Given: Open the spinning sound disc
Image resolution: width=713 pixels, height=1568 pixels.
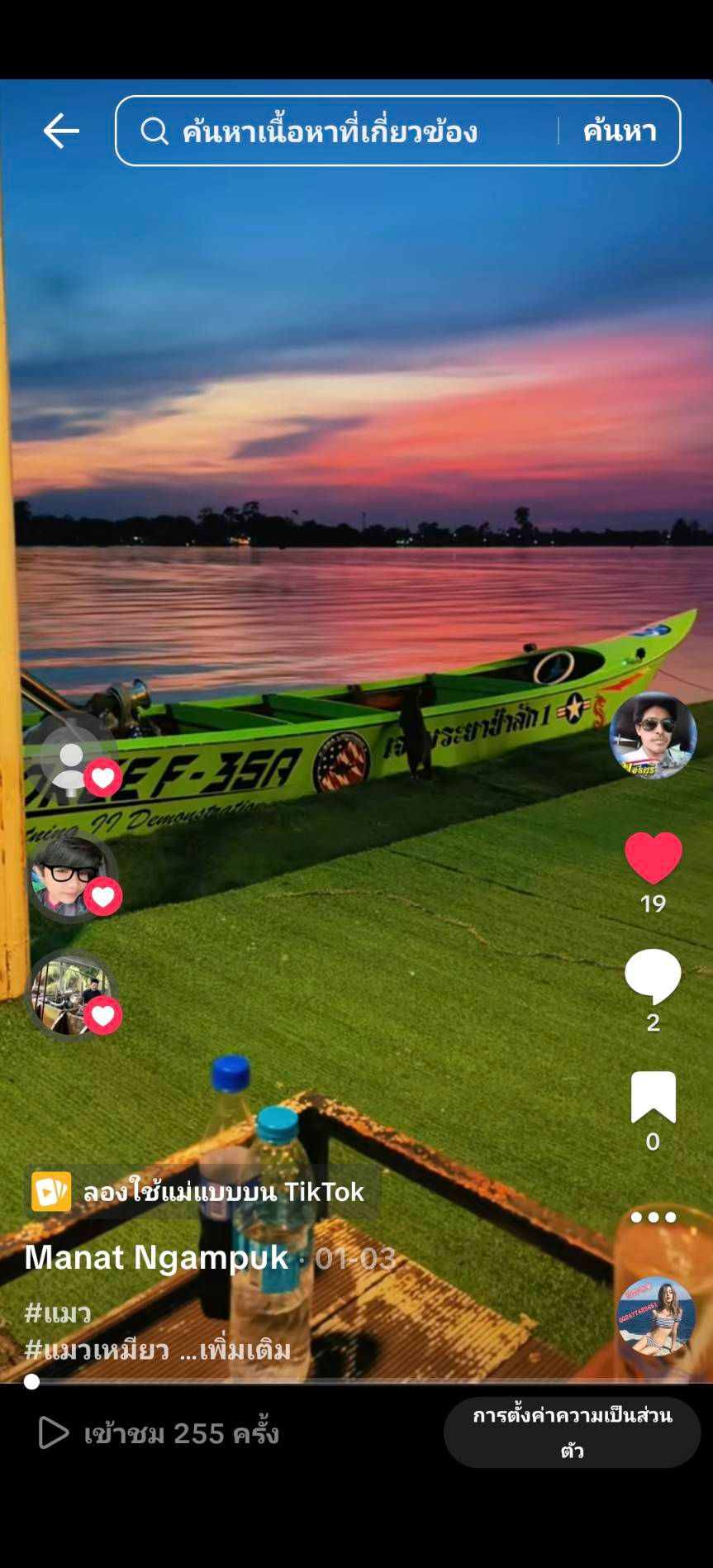Looking at the screenshot, I should 656,1316.
